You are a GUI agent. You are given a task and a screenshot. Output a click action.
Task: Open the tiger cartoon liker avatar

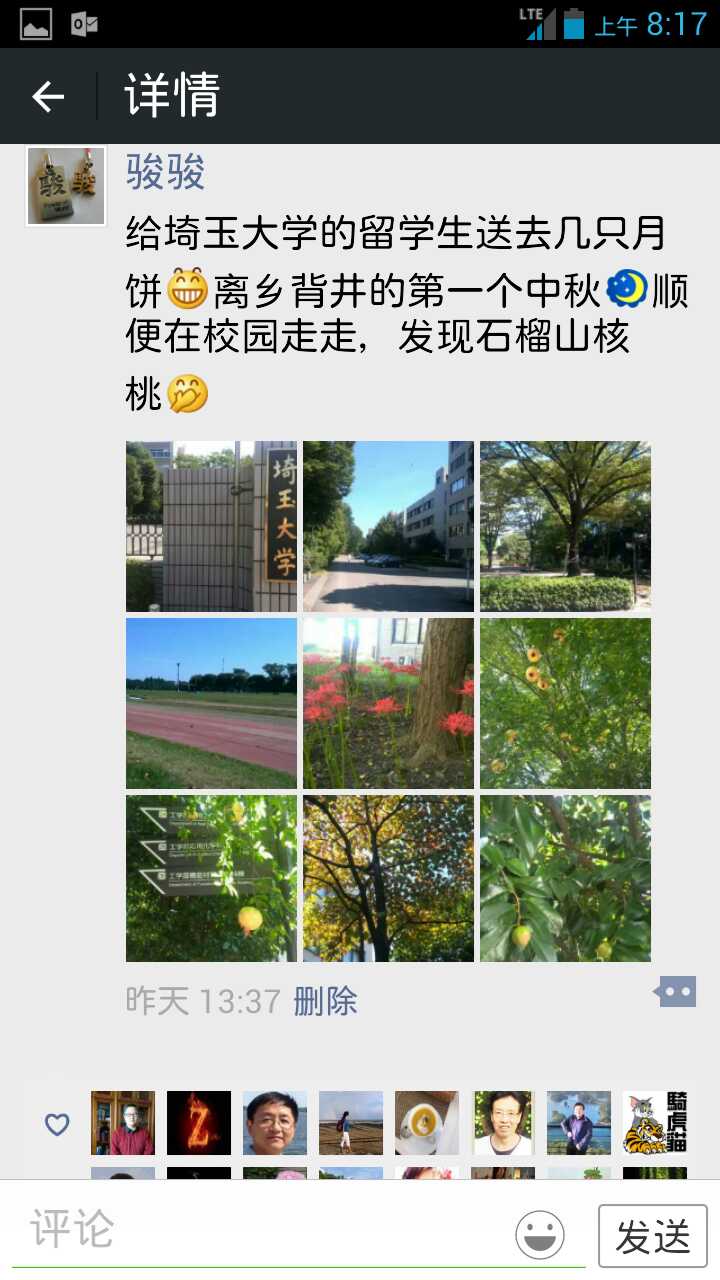[655, 1123]
